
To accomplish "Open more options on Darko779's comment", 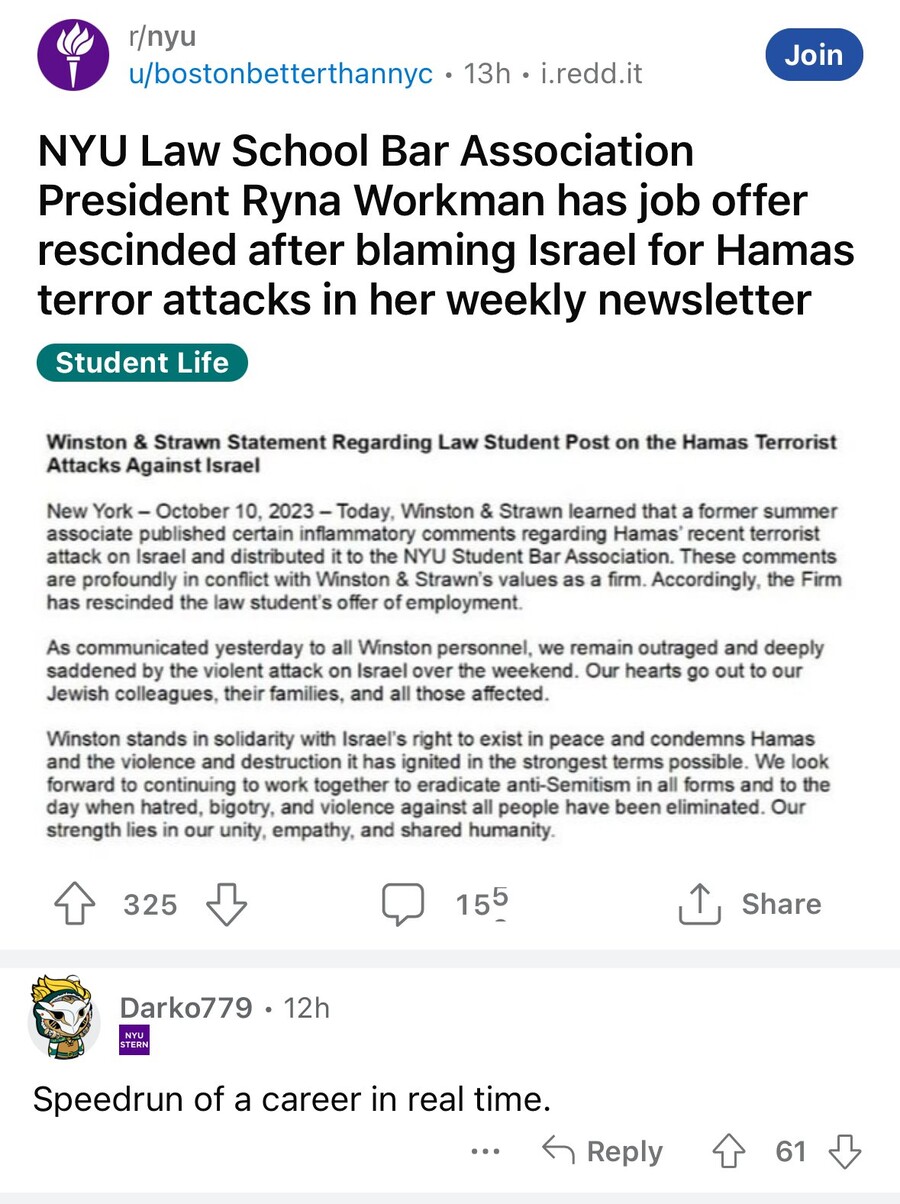I will (485, 1151).
